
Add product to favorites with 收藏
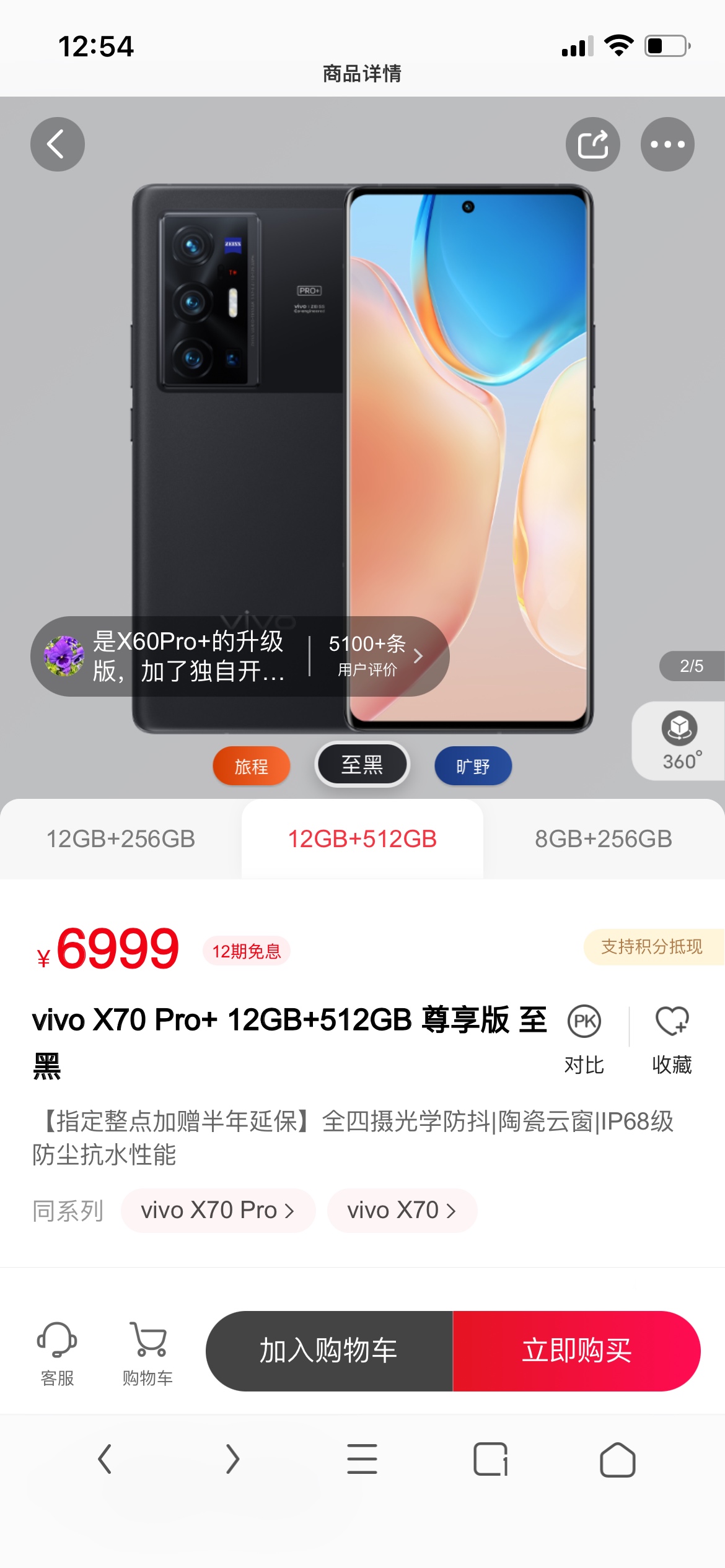[x=672, y=1039]
